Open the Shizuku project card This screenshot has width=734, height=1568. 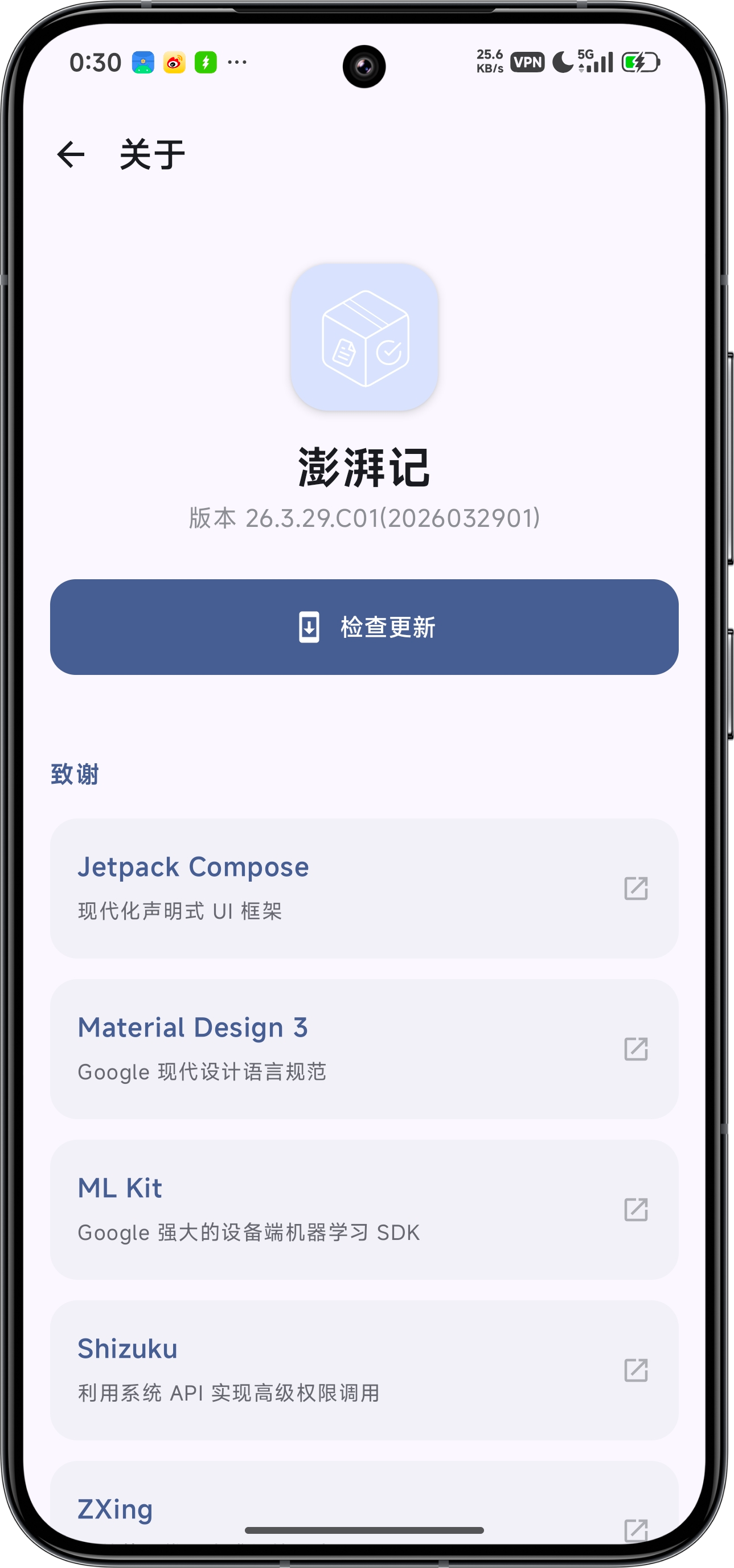364,1370
